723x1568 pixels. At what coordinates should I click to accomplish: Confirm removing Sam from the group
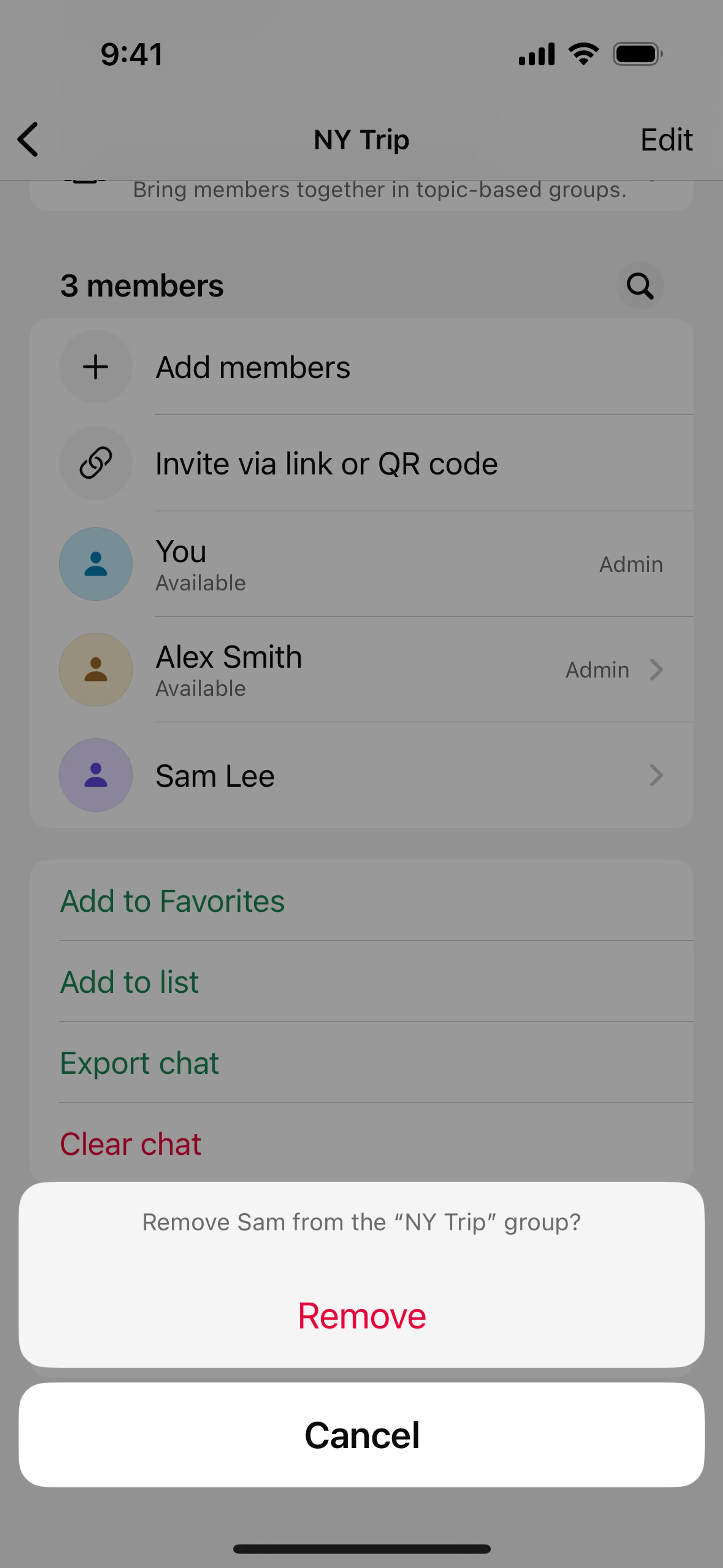pos(361,1316)
